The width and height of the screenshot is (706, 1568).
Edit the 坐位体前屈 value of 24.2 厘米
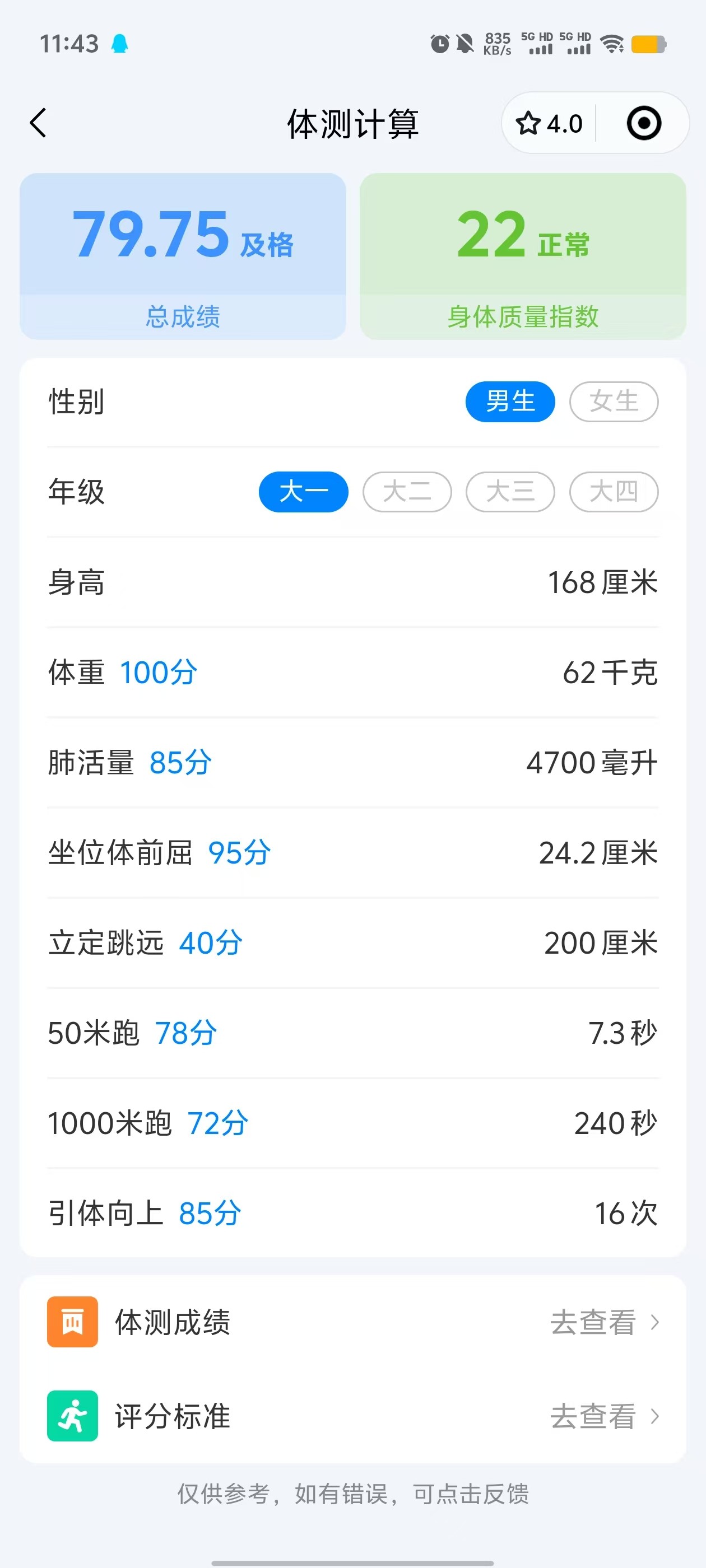click(x=598, y=853)
